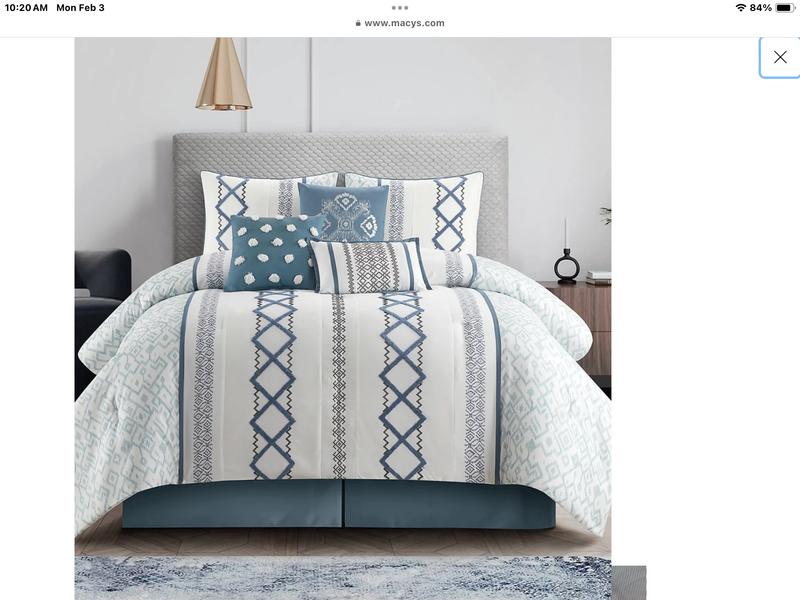Tap the www.macys.com address bar
800x600 pixels.
[x=400, y=23]
